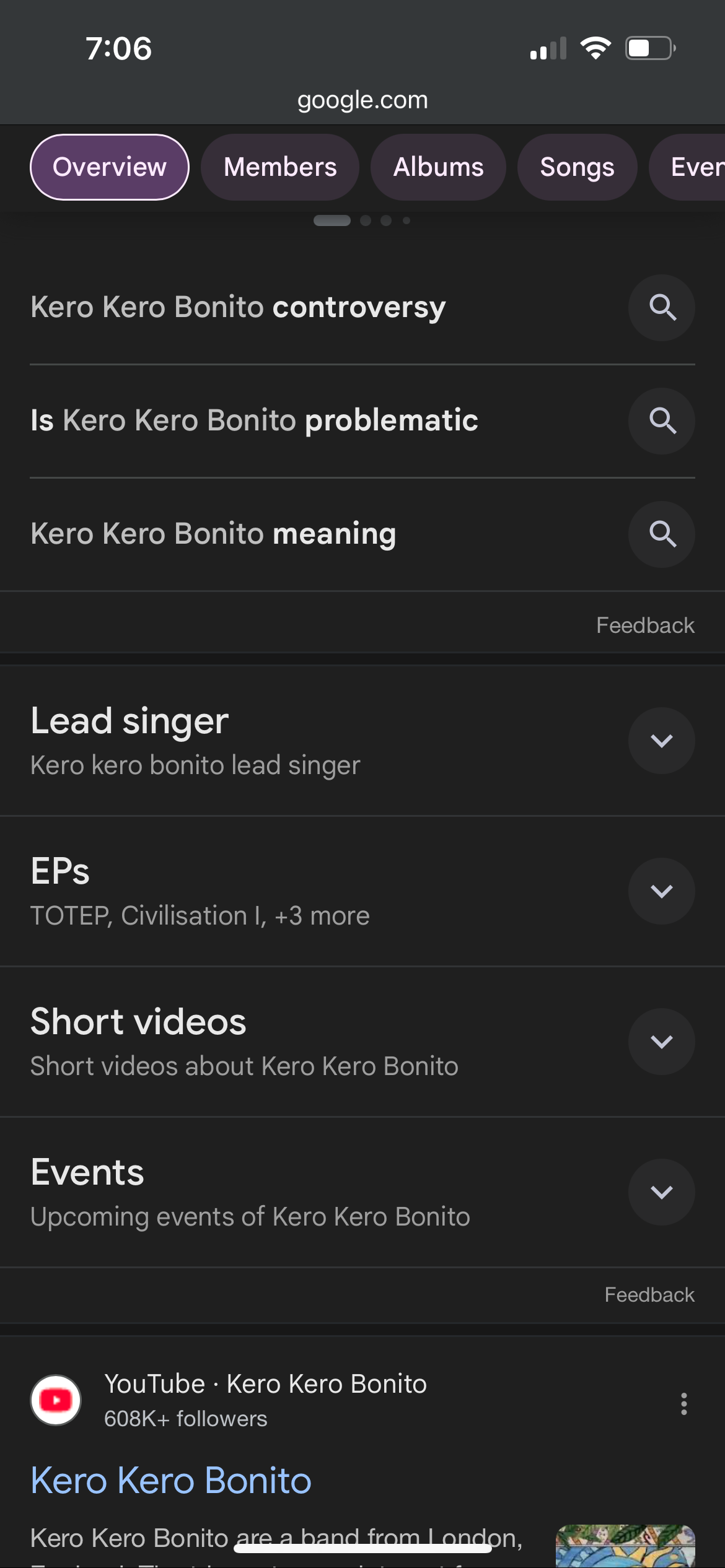Open the Kero Kero Bonito YouTube link
The image size is (725, 1568).
(x=171, y=1481)
